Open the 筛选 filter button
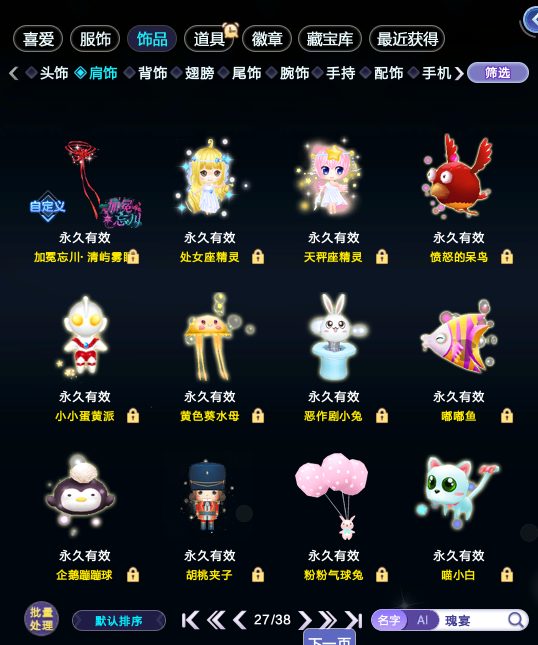Viewport: 538px width, 645px height. click(x=498, y=73)
